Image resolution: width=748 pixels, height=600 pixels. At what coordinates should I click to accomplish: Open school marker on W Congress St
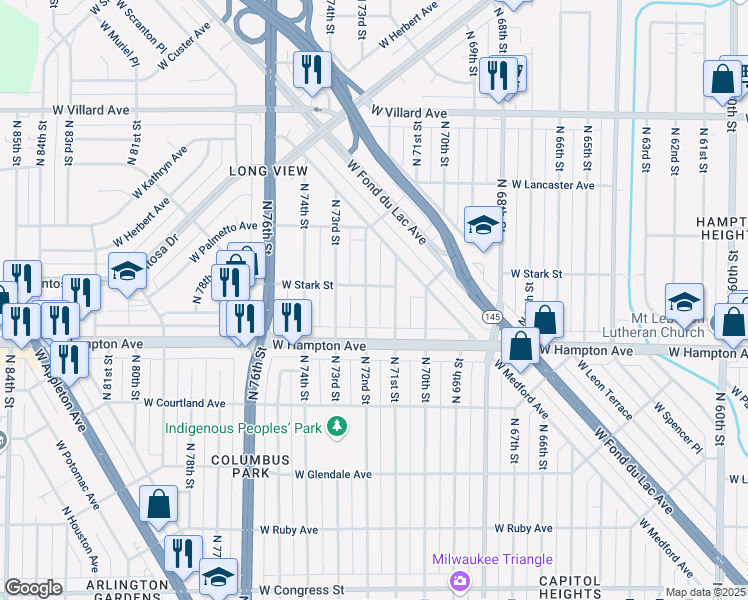coord(218,577)
